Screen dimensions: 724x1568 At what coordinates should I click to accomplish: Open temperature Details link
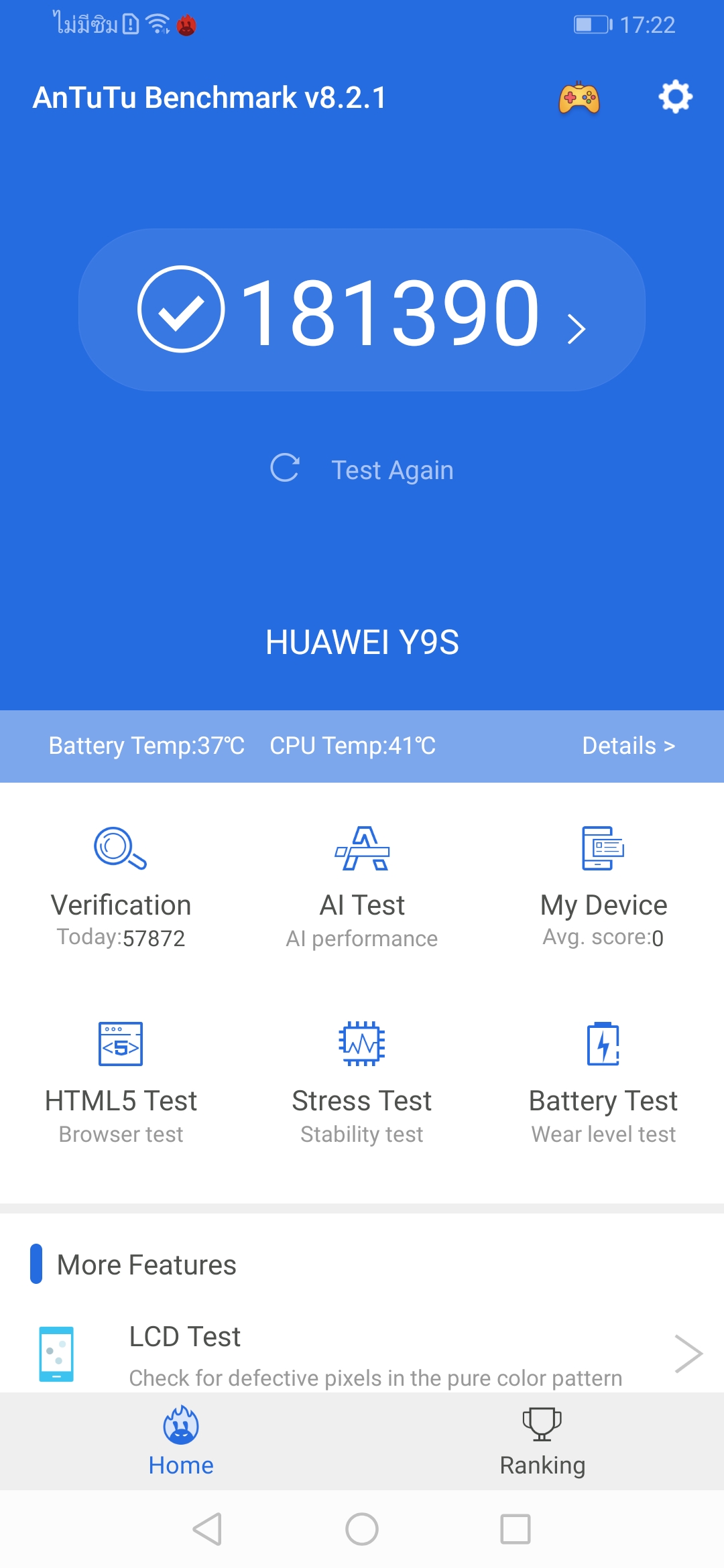click(x=628, y=746)
